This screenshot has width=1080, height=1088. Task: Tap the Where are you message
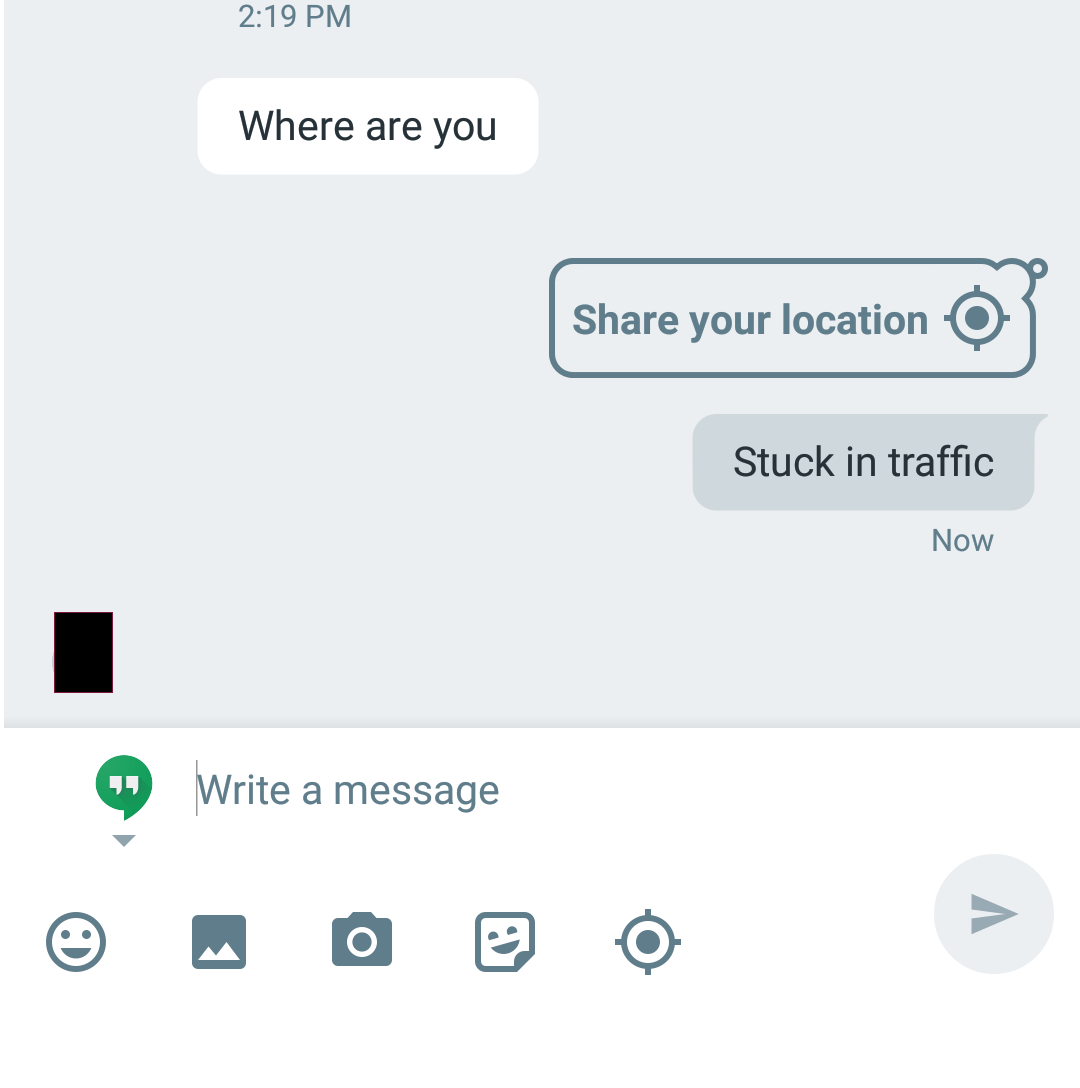368,127
